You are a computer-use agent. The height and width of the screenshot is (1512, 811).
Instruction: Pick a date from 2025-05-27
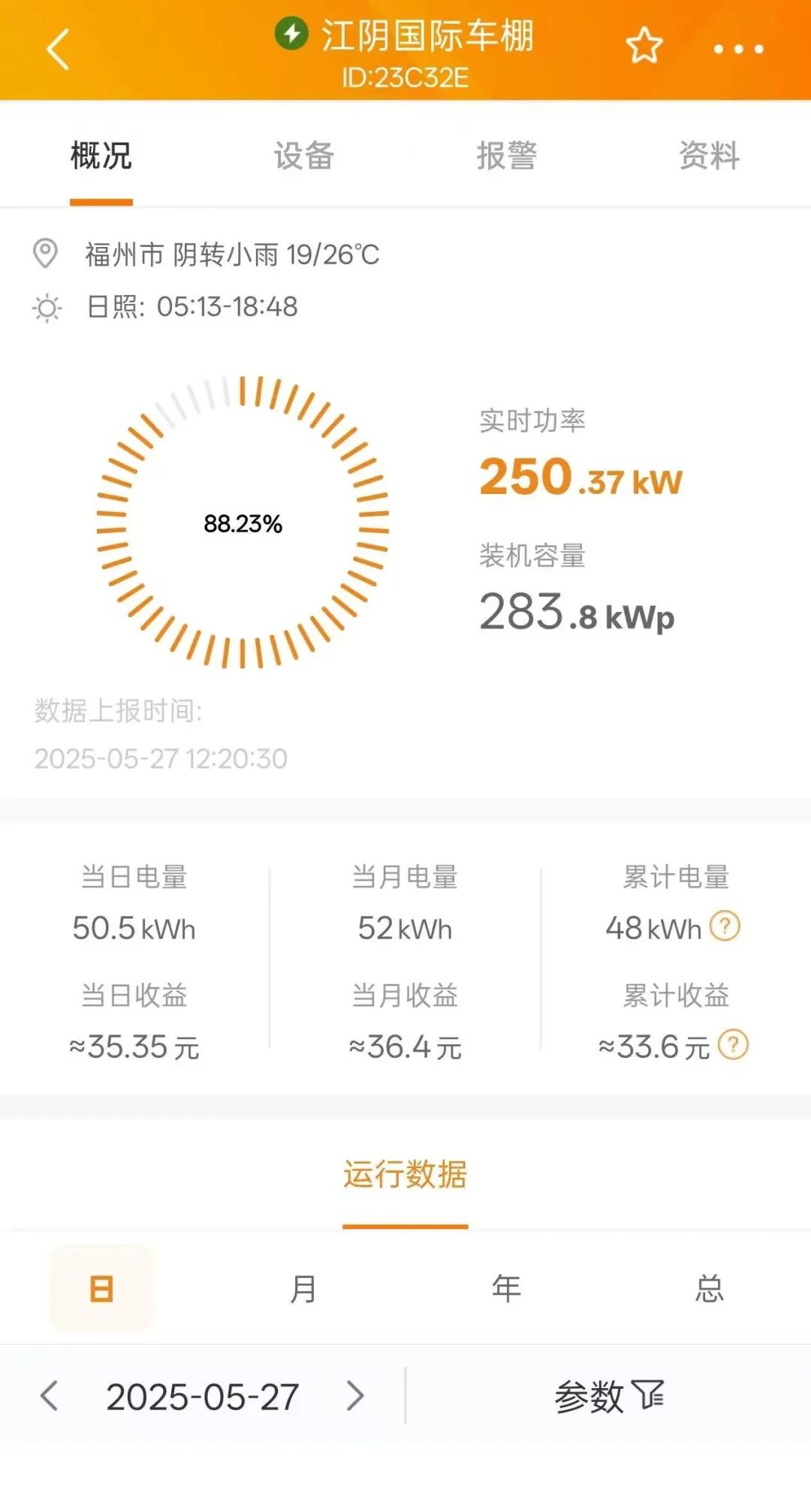(x=203, y=1396)
